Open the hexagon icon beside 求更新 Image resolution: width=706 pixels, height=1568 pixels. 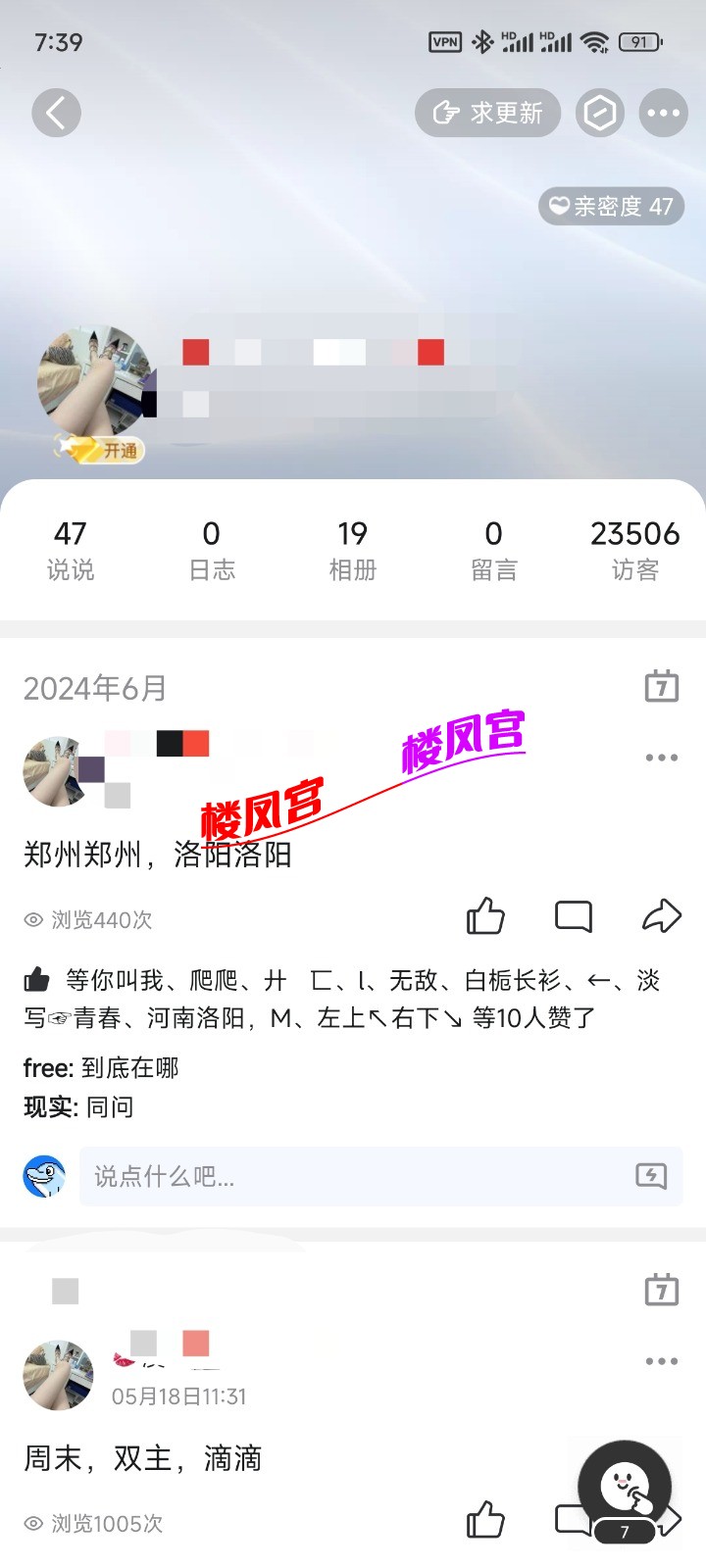point(600,114)
